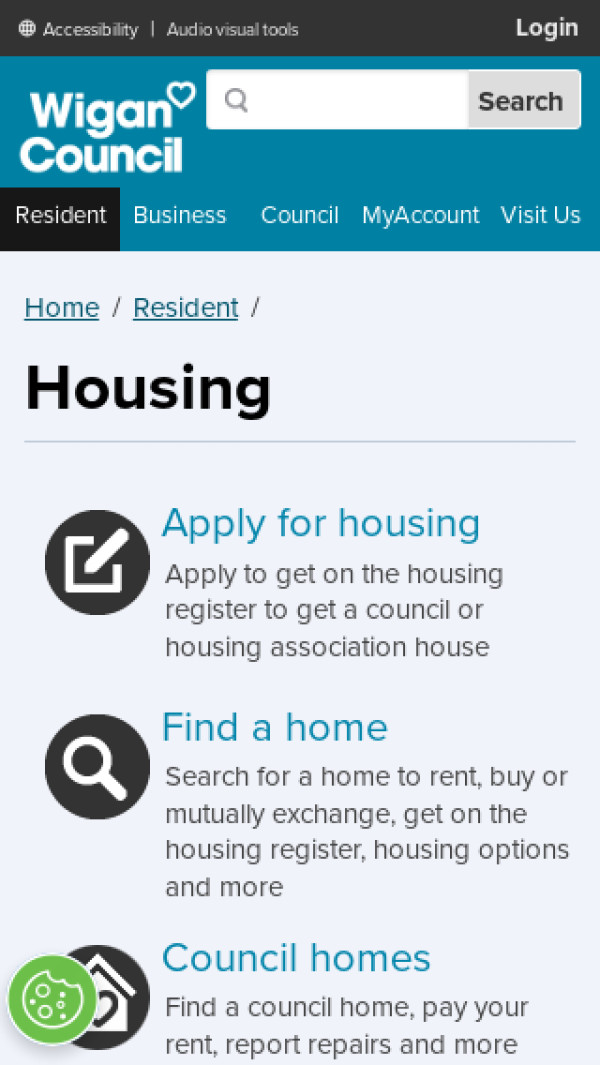The image size is (600, 1065).
Task: Go to Wigan Council homepage logo
Action: (106, 128)
